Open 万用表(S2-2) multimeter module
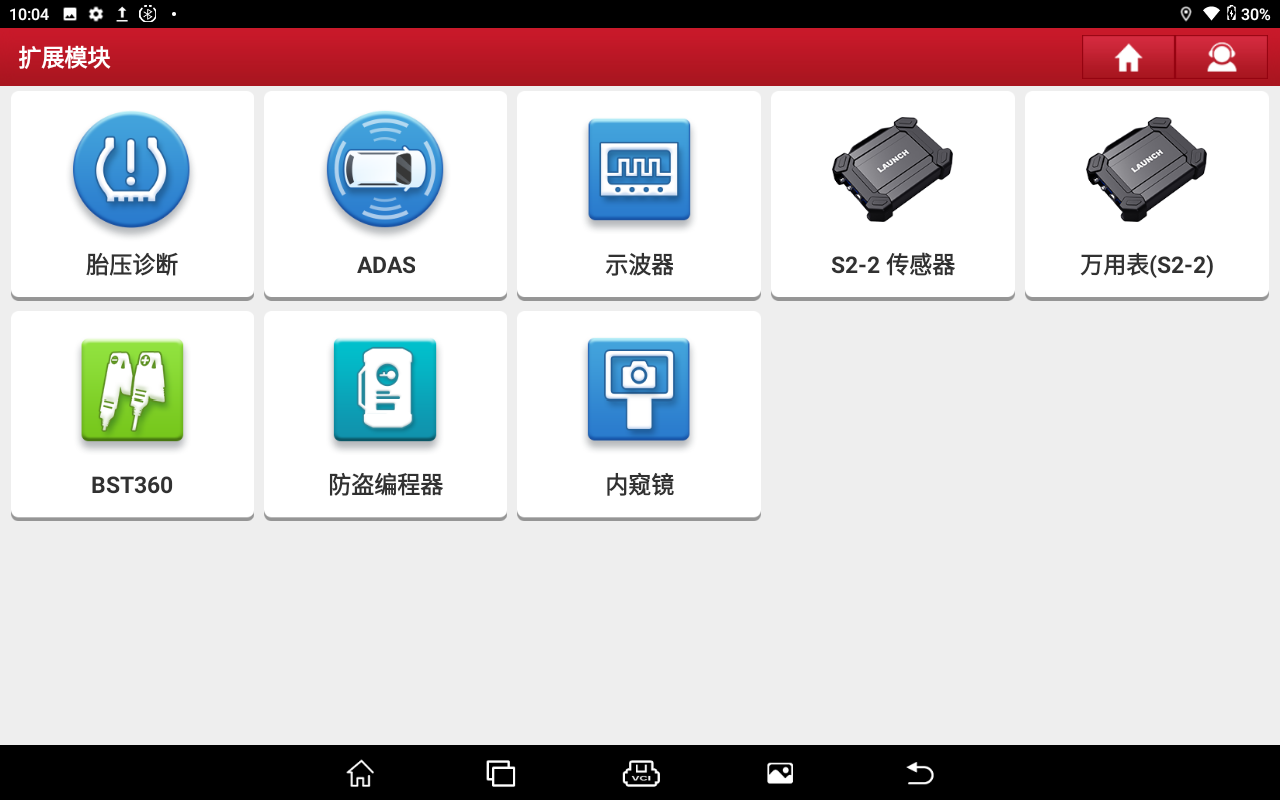Screen dimensions: 1280x800 pos(1146,194)
